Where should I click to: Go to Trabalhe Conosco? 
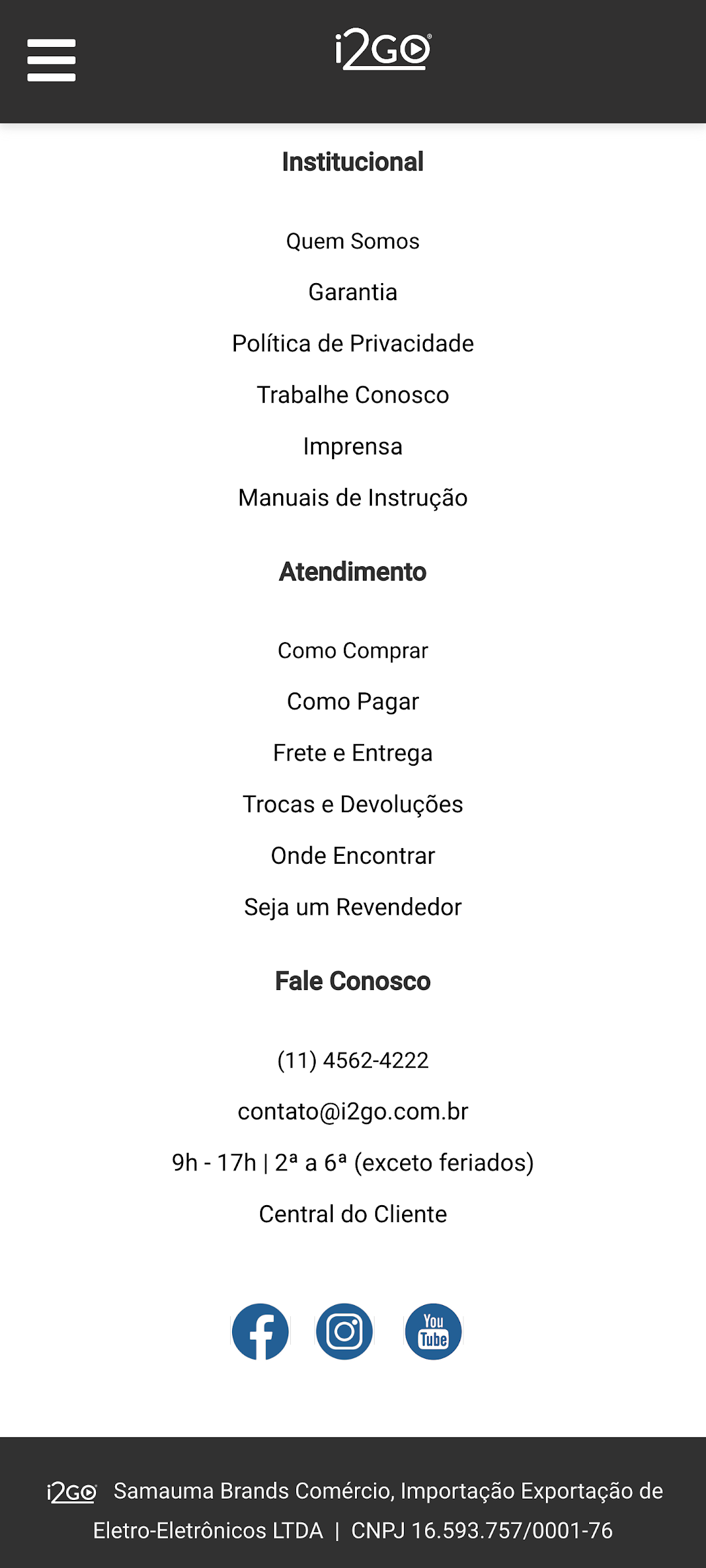point(353,395)
